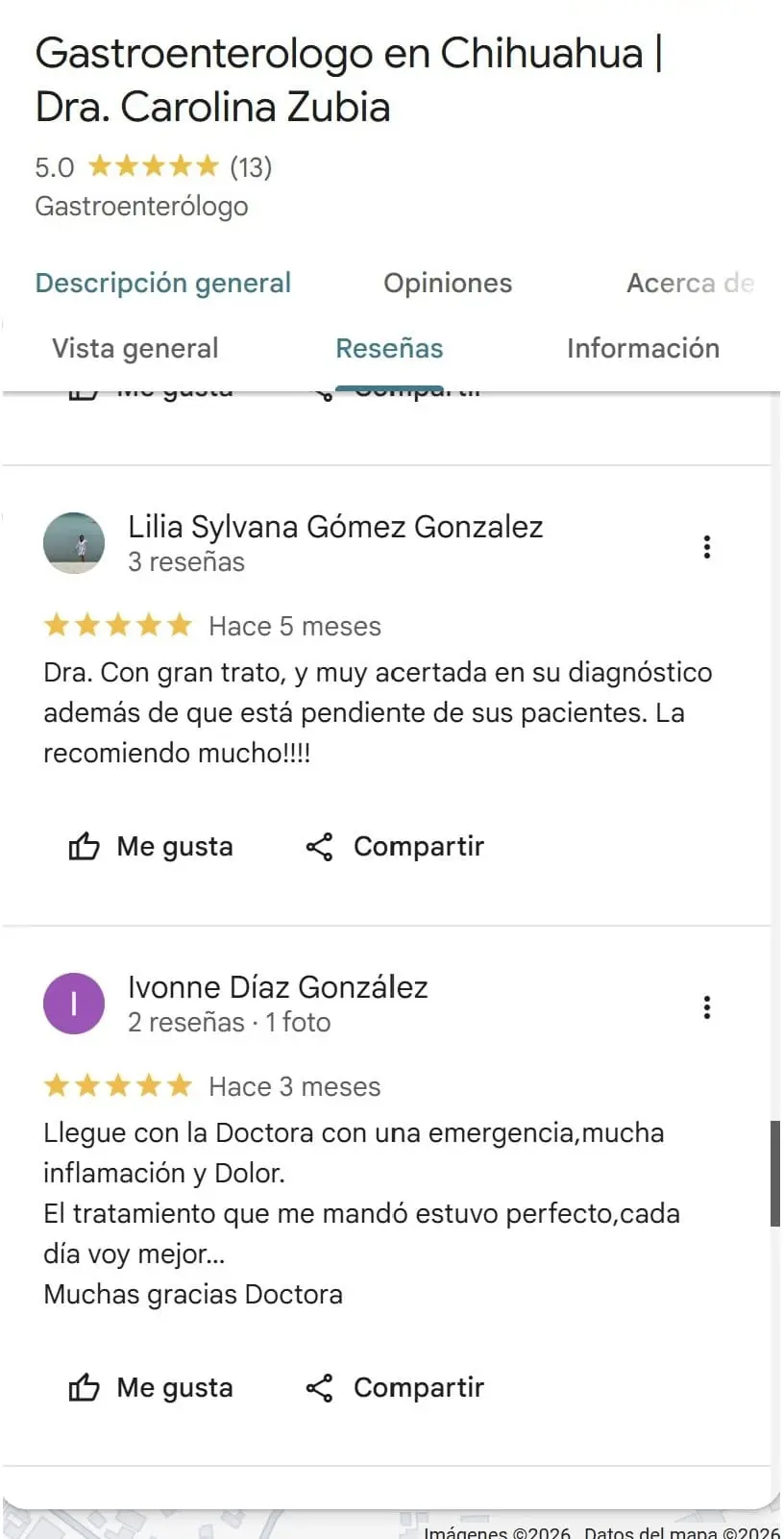This screenshot has width=784, height=1539.
Task: Switch to the Opiniones tab
Action: [x=448, y=283]
